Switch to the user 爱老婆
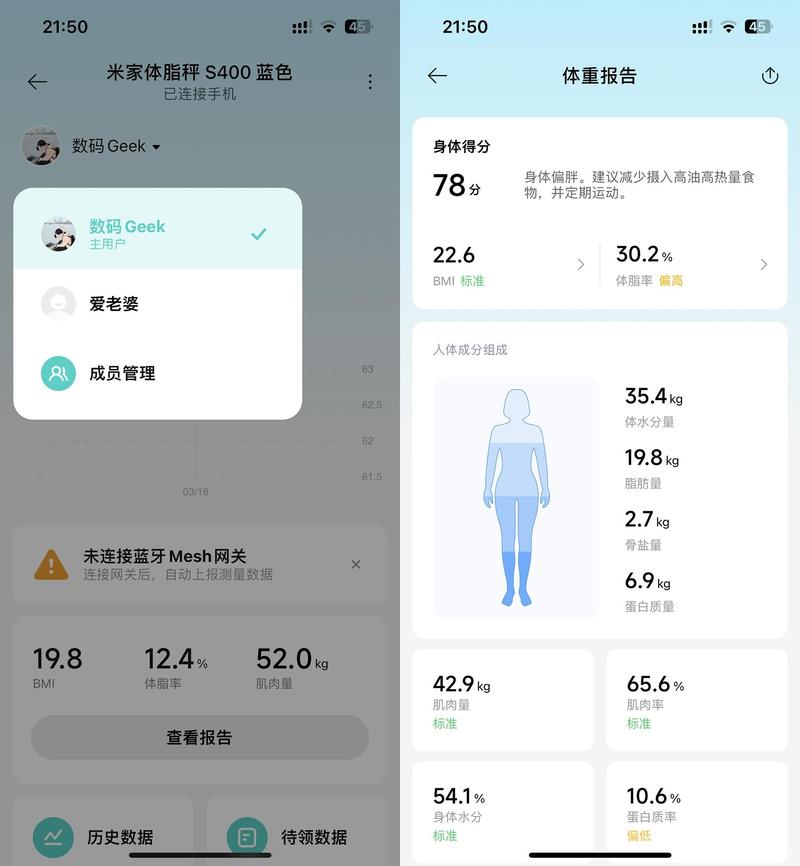 point(157,304)
